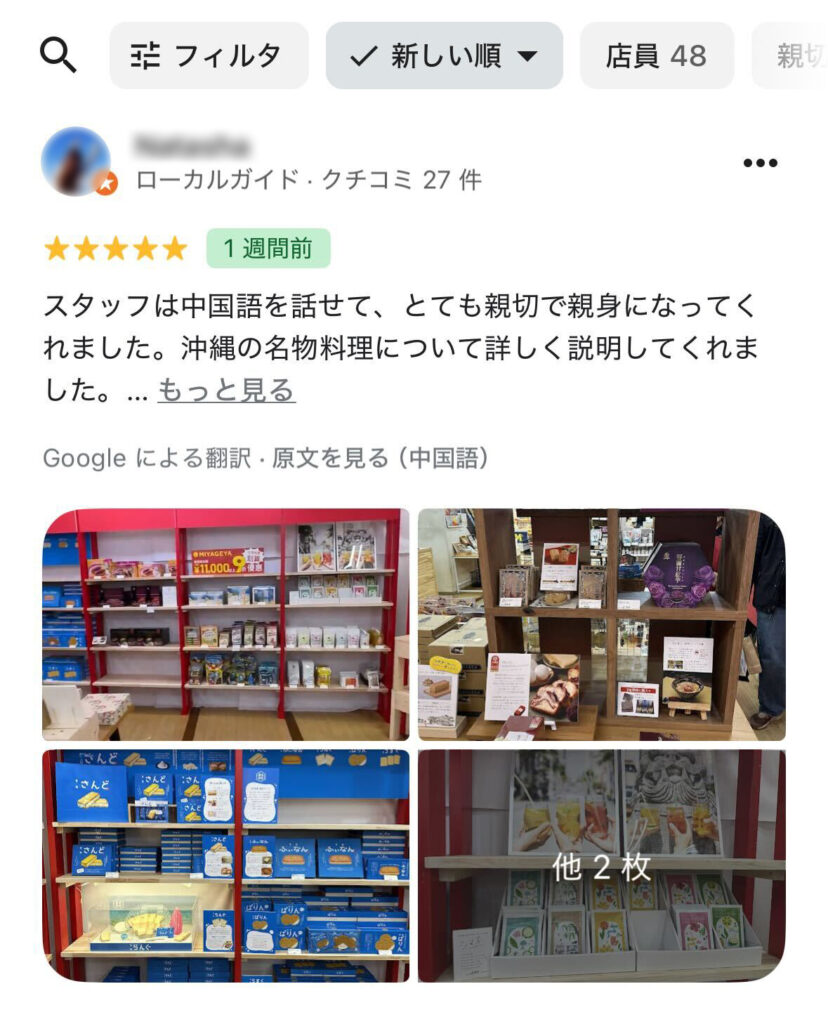
Task: Open photo of brown wooden display shelf
Action: 601,624
